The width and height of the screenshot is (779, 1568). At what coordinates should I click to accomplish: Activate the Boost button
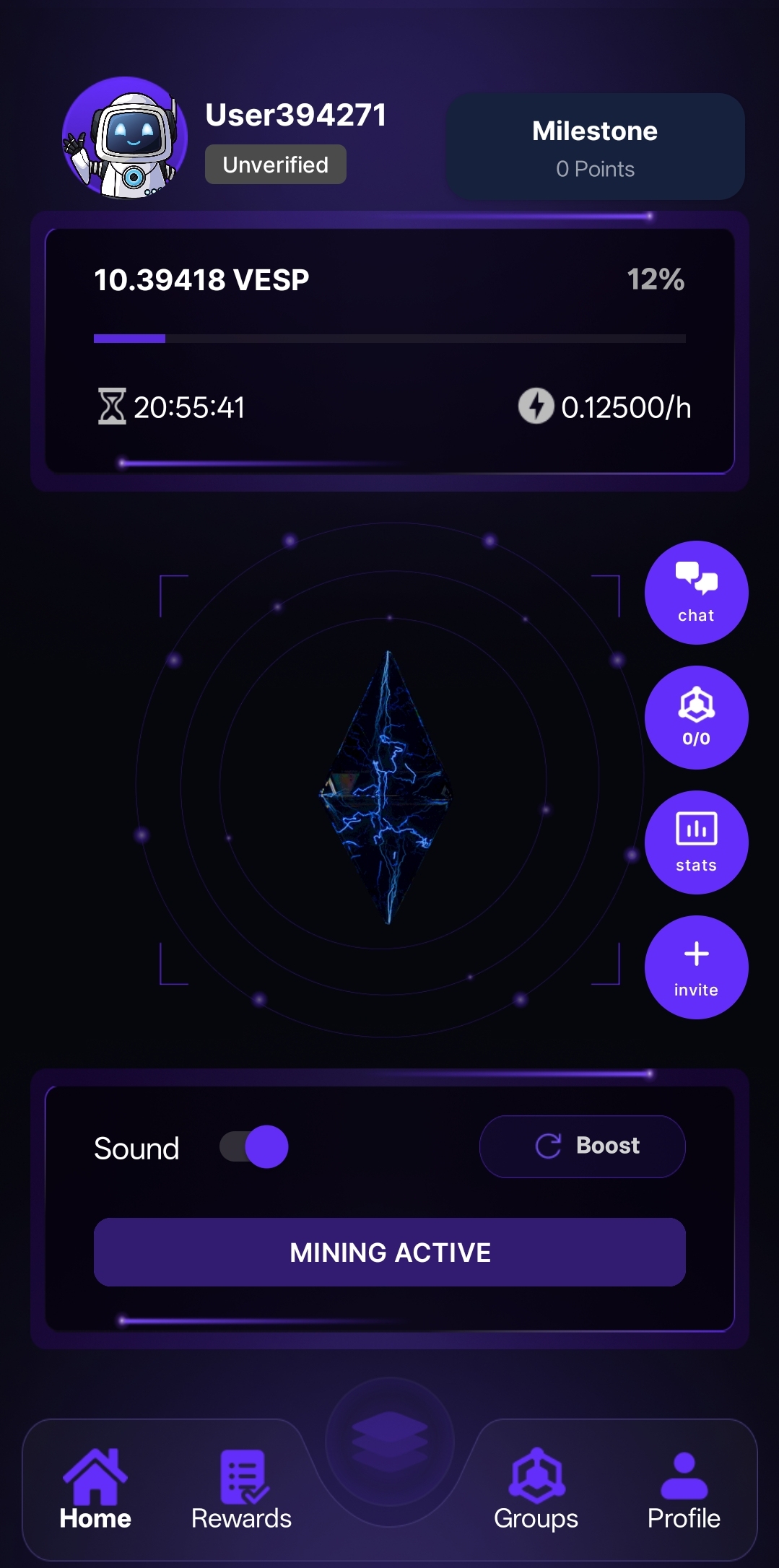[x=582, y=1146]
